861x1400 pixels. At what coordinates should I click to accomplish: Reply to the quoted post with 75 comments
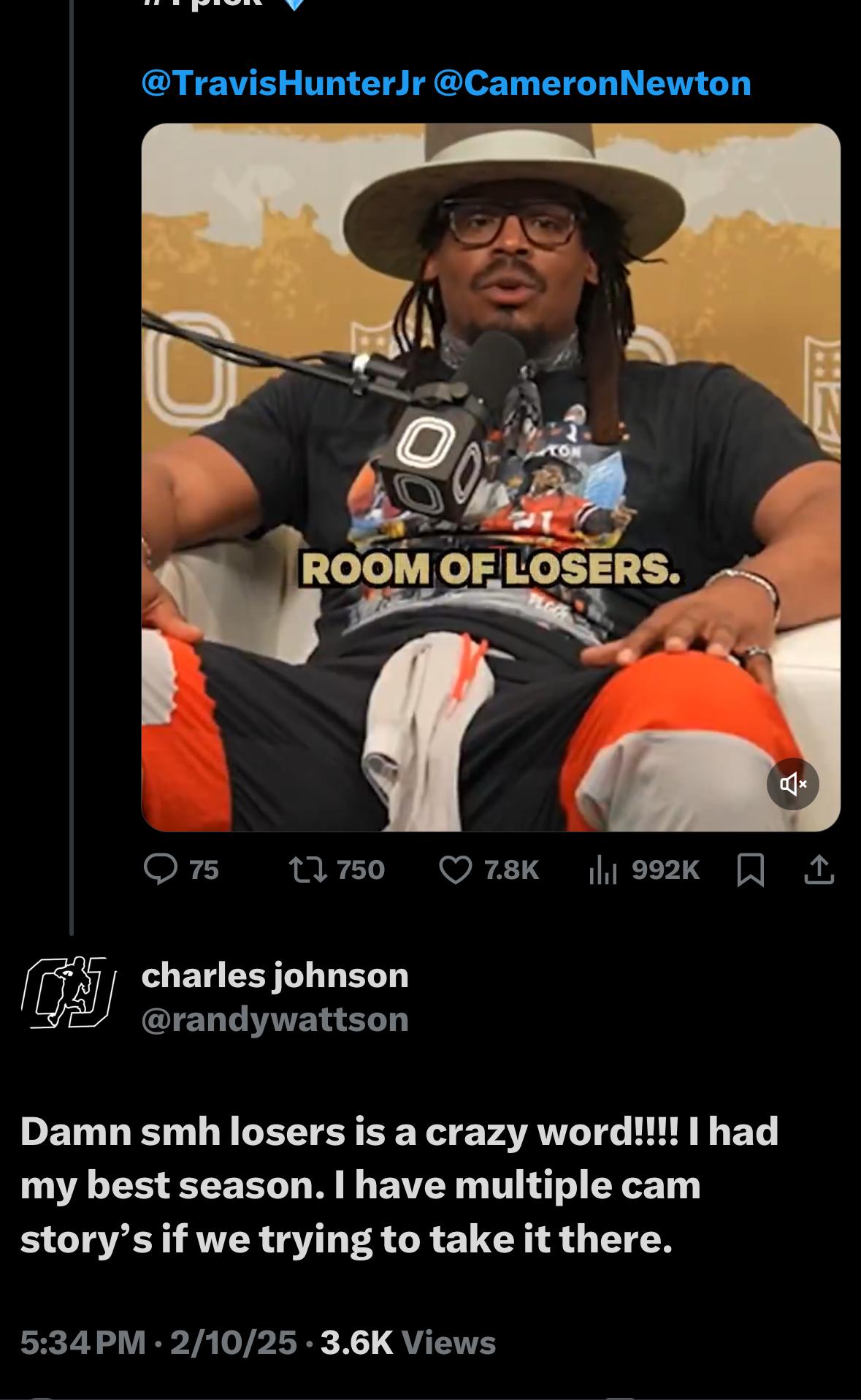181,870
